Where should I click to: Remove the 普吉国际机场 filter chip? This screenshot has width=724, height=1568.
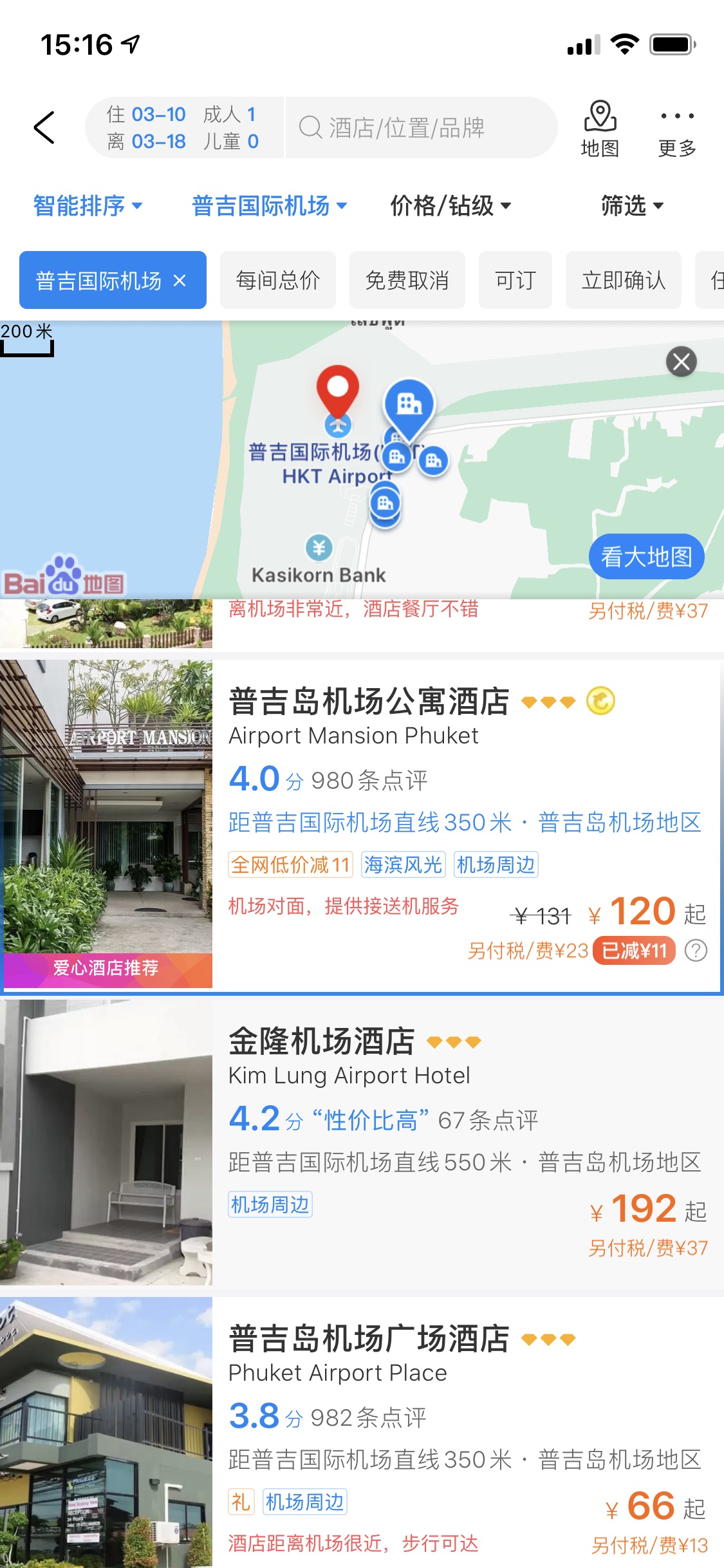click(180, 280)
